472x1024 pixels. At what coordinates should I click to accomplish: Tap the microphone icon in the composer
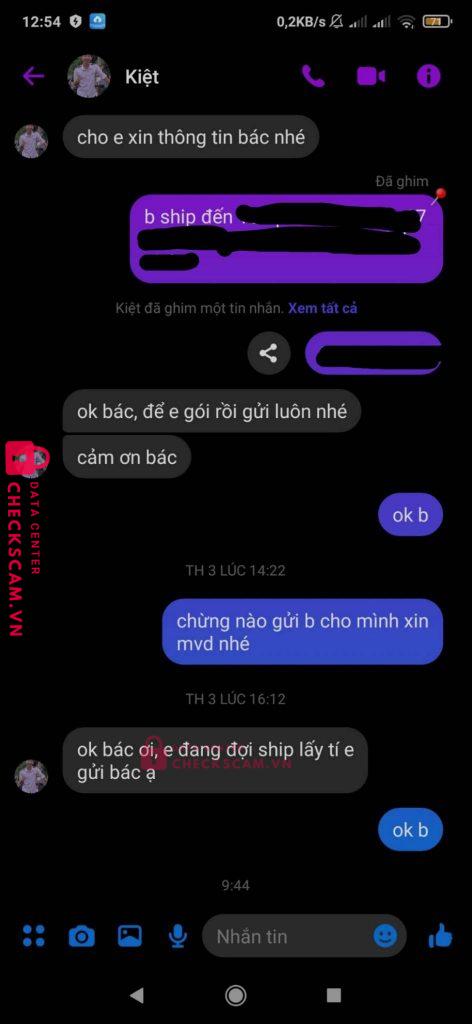coord(177,936)
